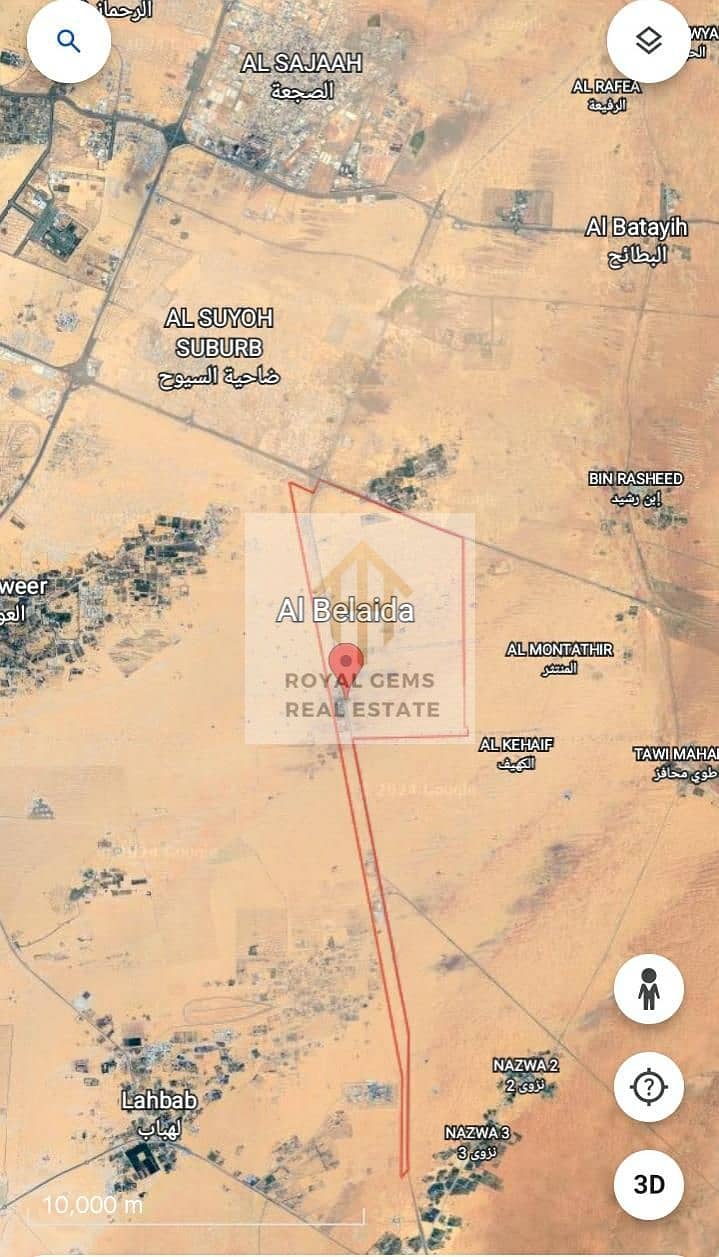
Task: Center the map on my location
Action: [x=648, y=1086]
